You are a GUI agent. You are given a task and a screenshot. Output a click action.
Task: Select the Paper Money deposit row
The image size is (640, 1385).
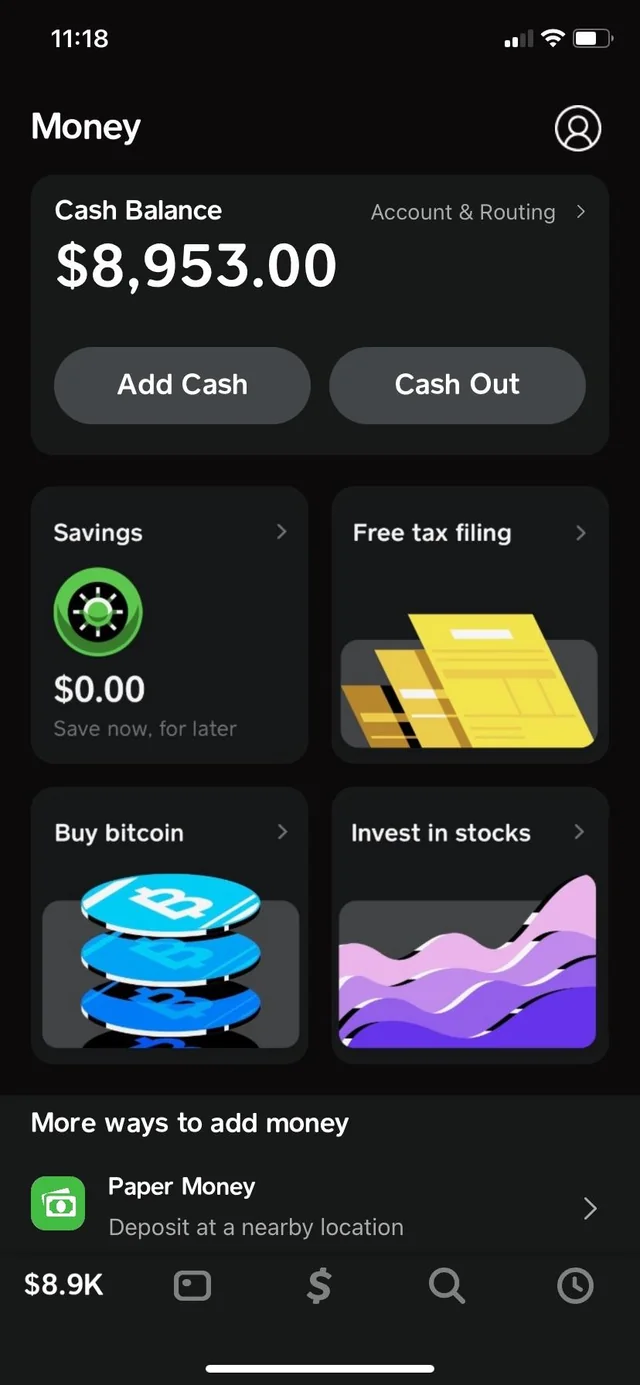(x=320, y=1207)
